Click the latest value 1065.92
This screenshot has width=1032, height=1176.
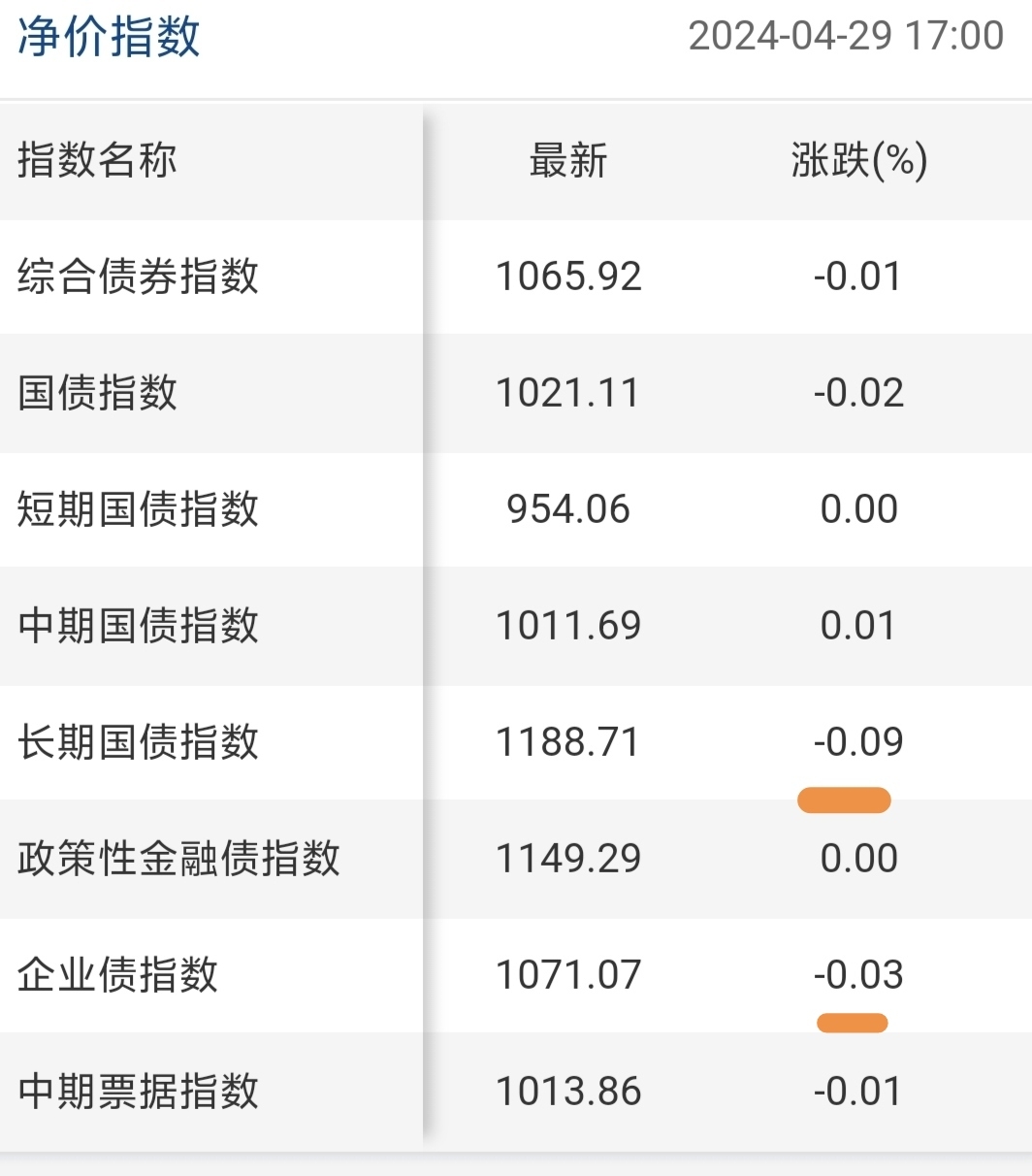click(x=568, y=277)
